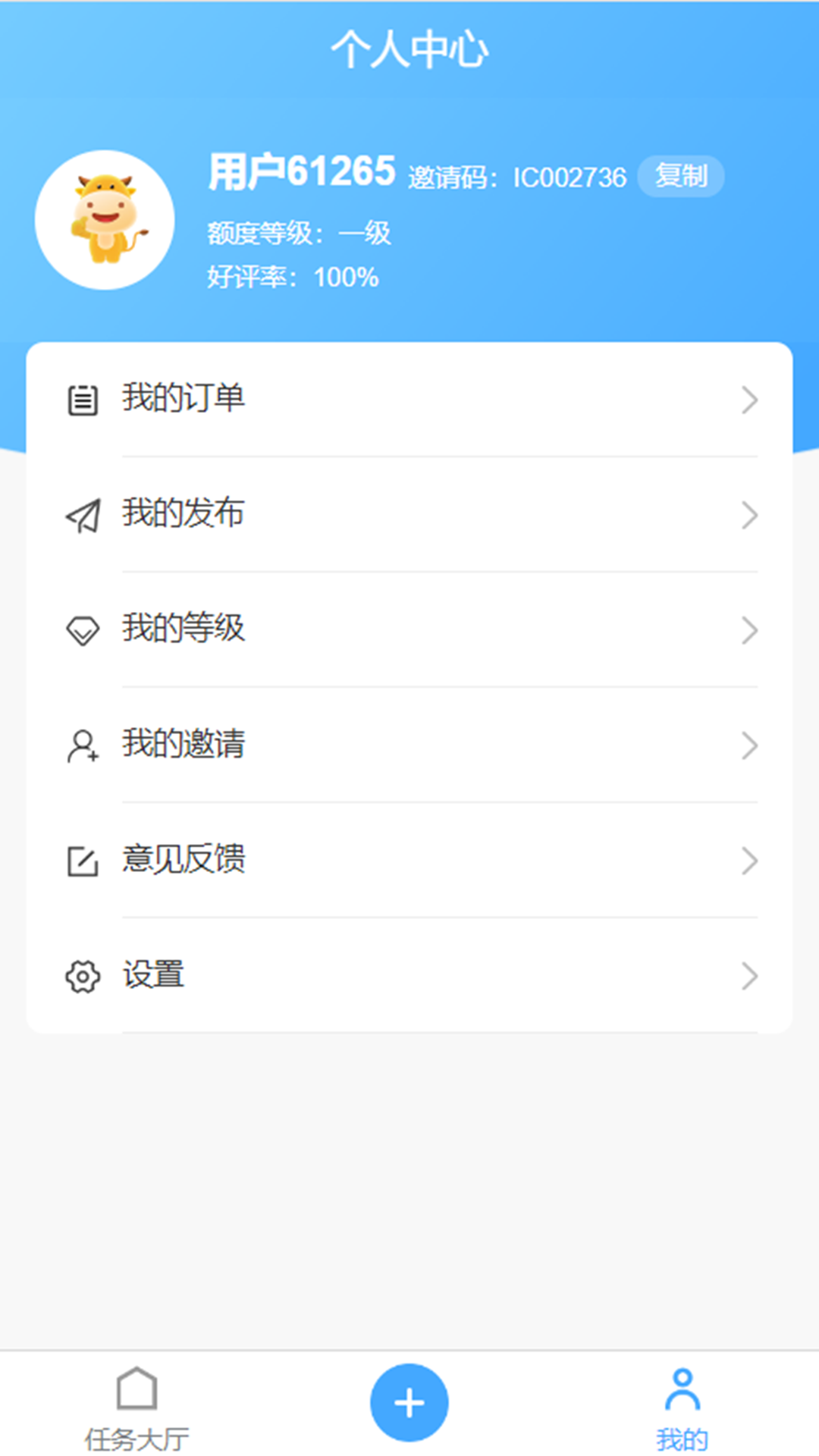Screen dimensions: 819x1456
Task: Copy the invitation code with 复制
Action: click(x=680, y=177)
